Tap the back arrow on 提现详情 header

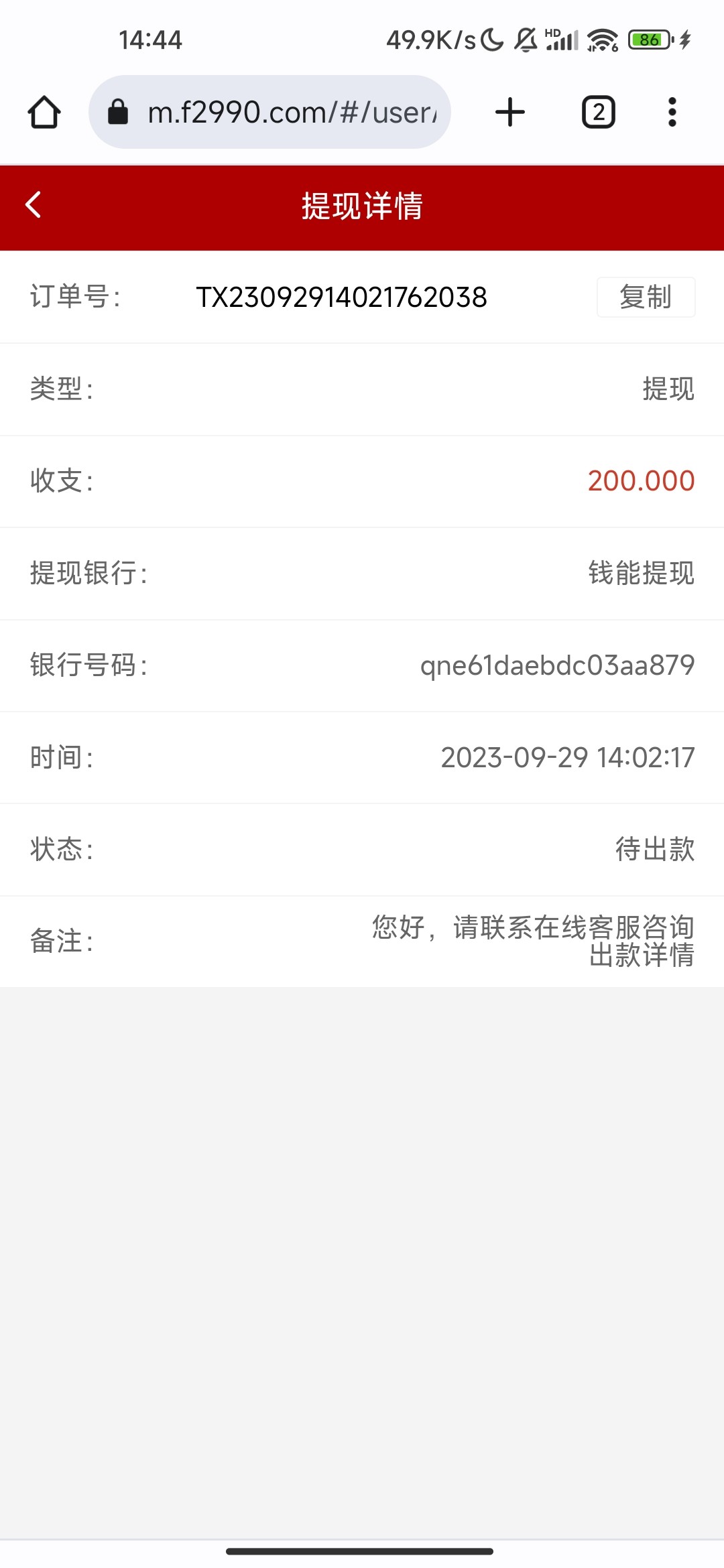32,206
